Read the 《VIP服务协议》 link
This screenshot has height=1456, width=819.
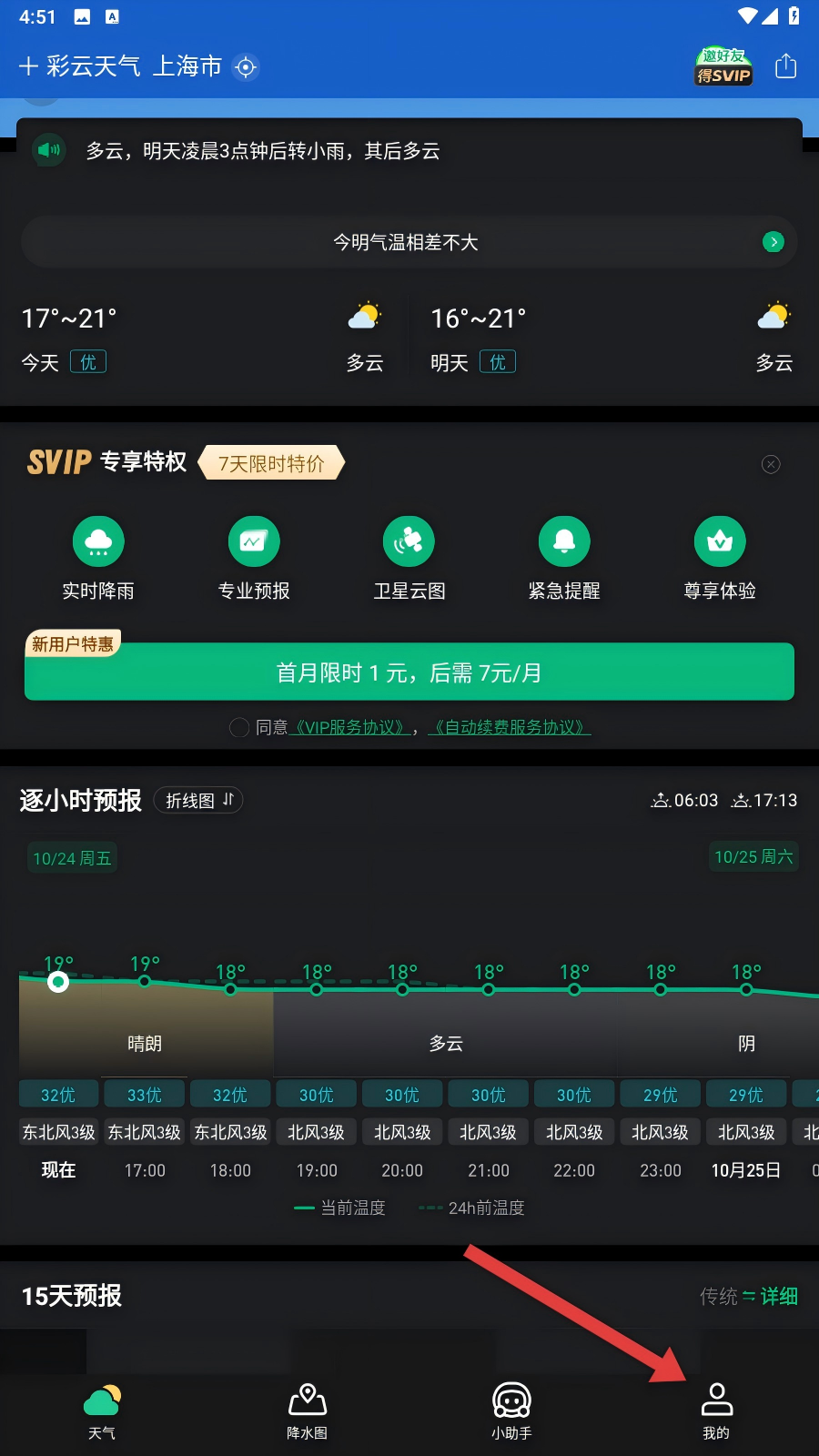click(349, 728)
